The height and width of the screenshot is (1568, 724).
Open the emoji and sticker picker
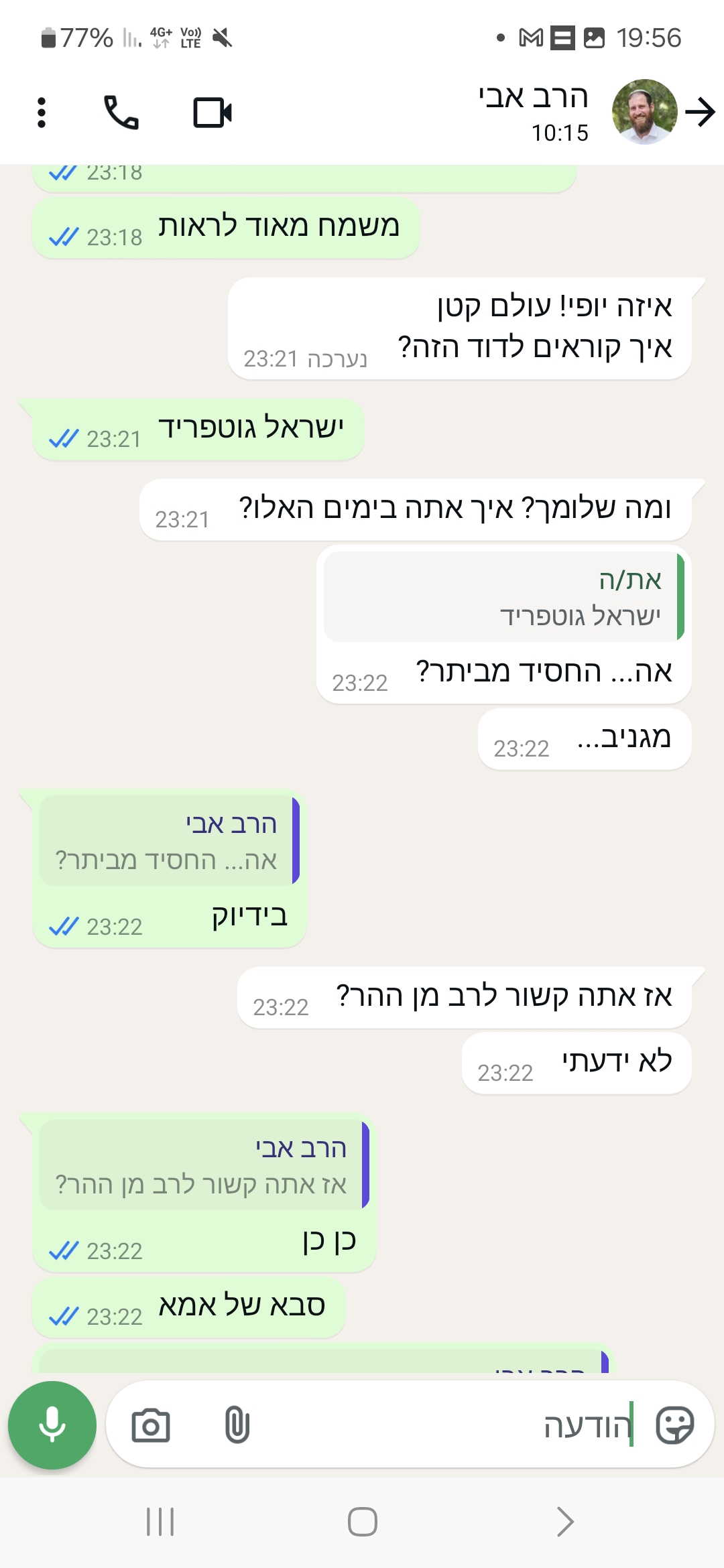click(674, 1425)
